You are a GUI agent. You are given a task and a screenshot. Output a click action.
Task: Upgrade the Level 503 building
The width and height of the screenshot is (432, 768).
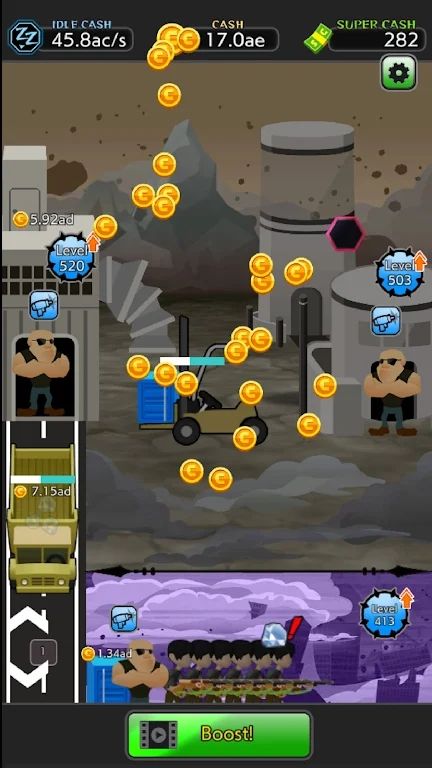pyautogui.click(x=400, y=272)
